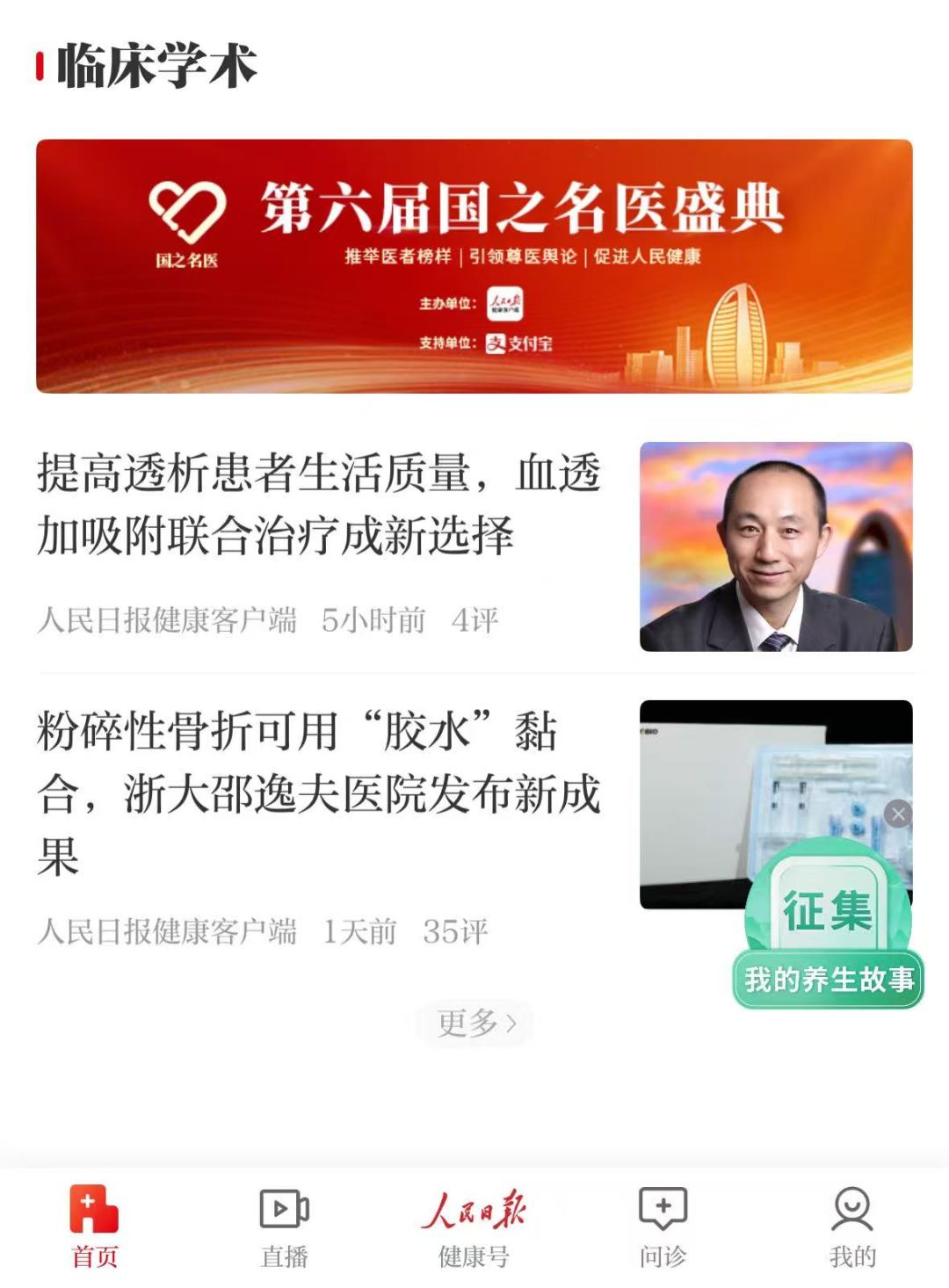Switch to the 问诊 tab
This screenshot has width=949, height=1288.
point(663,1226)
